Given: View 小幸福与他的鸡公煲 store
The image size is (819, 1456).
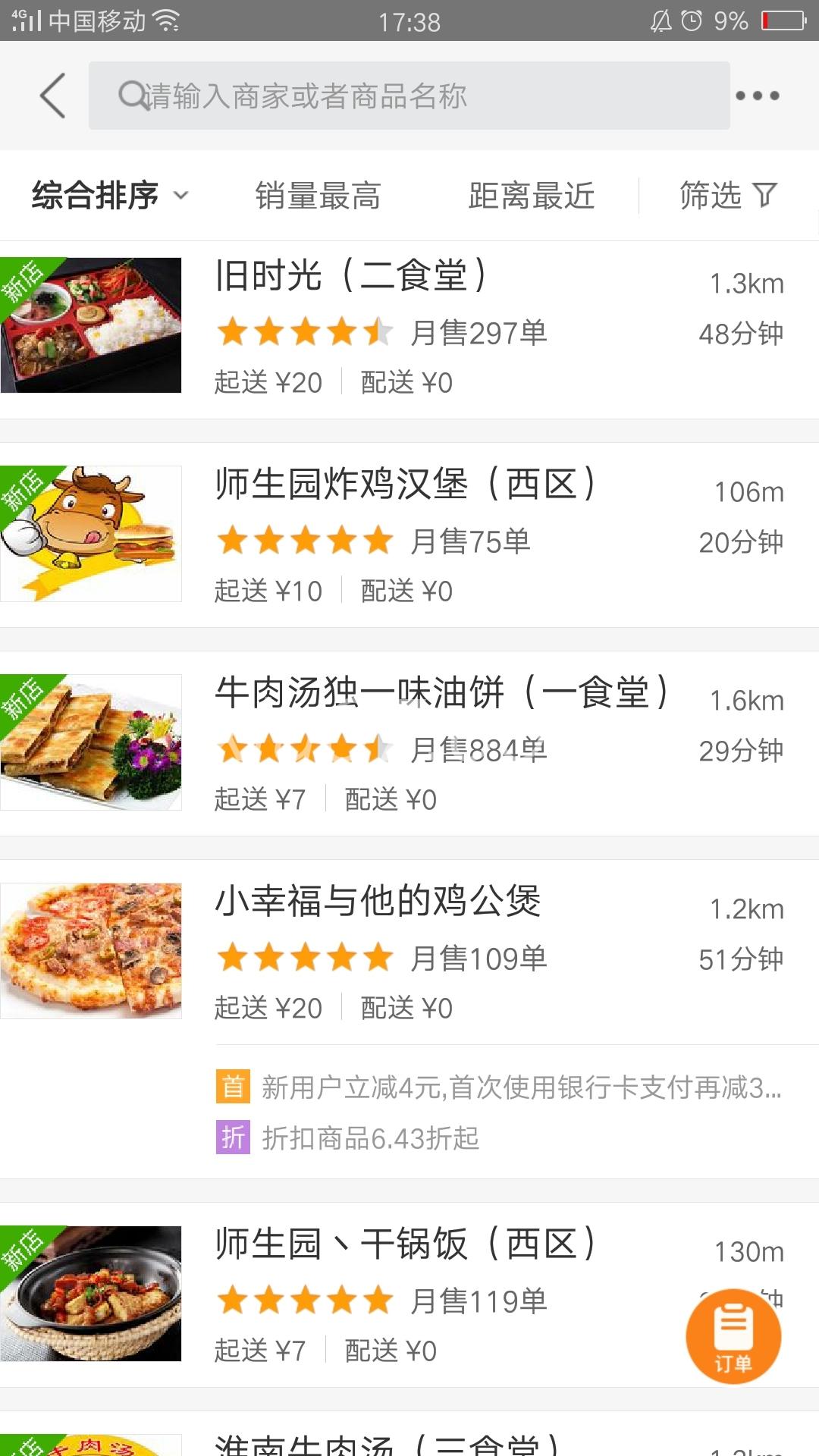Looking at the screenshot, I should tap(409, 1019).
